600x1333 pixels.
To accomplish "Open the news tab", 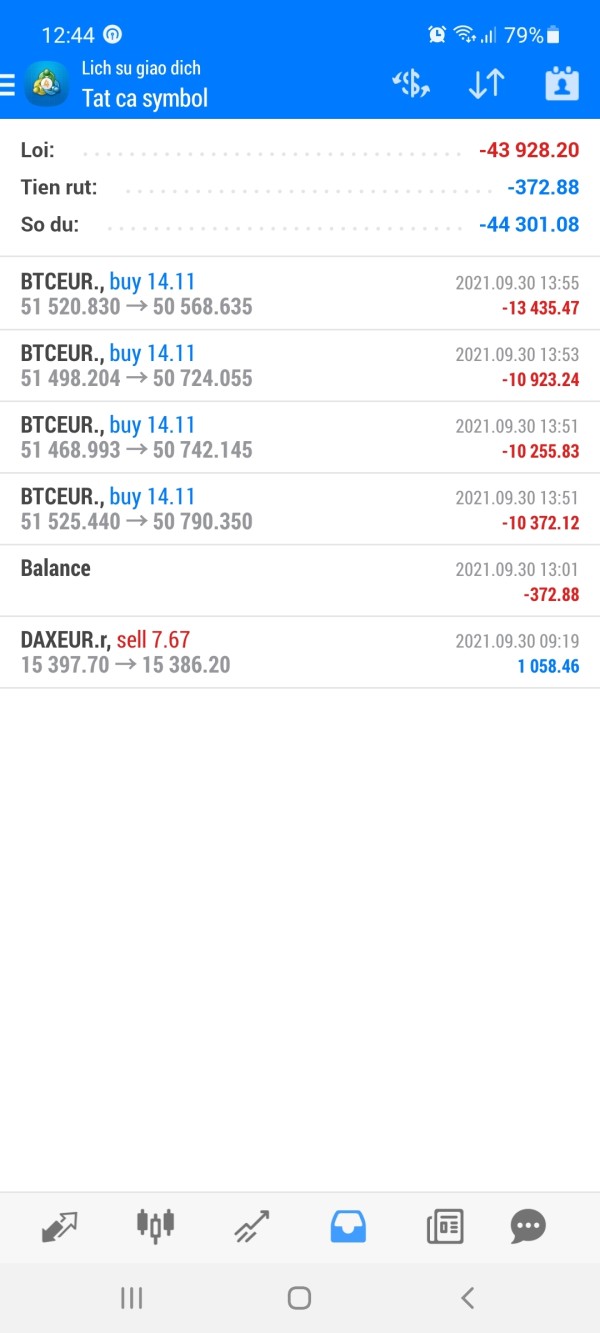I will point(445,1225).
